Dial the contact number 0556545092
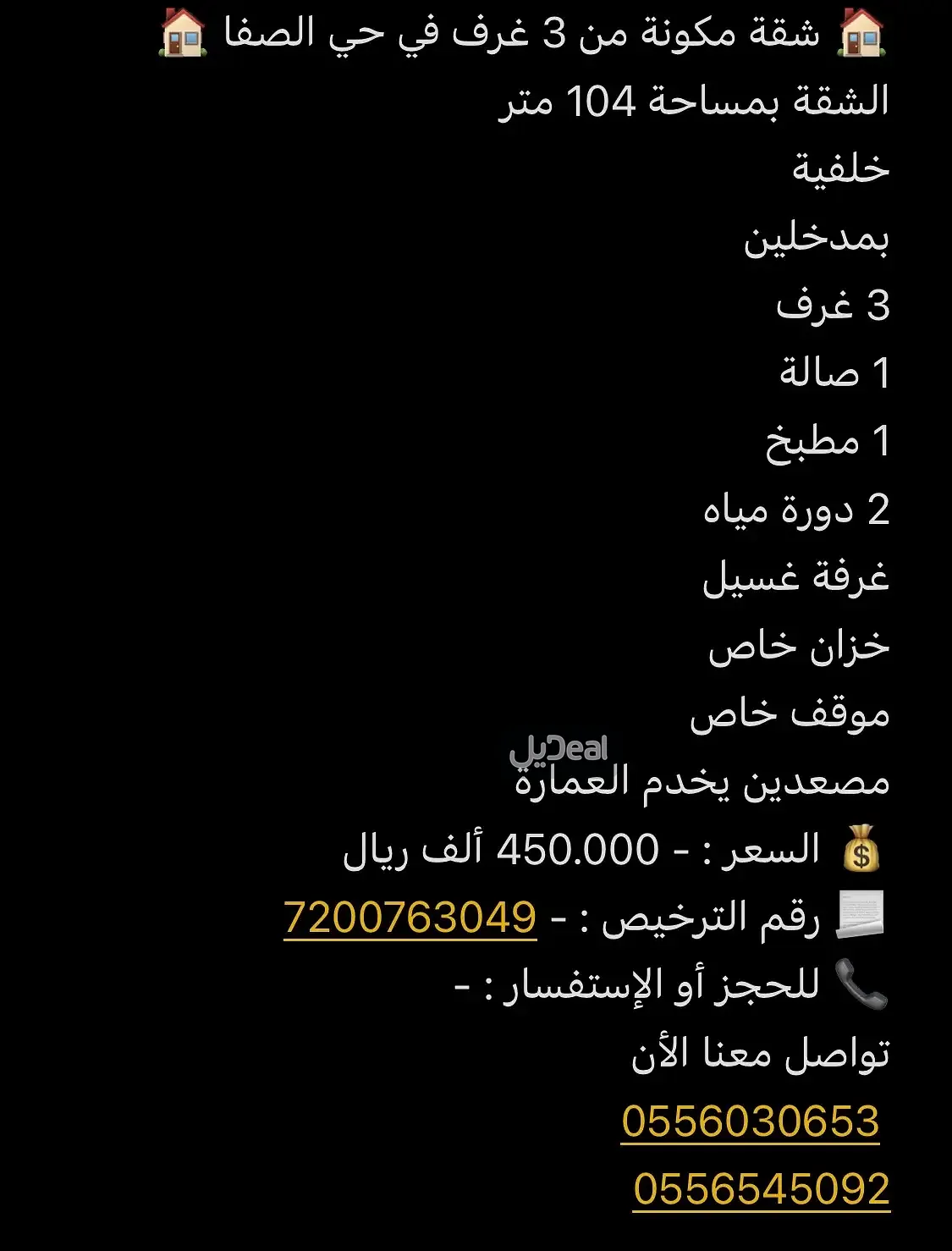The height and width of the screenshot is (1251, 952). 761,1189
